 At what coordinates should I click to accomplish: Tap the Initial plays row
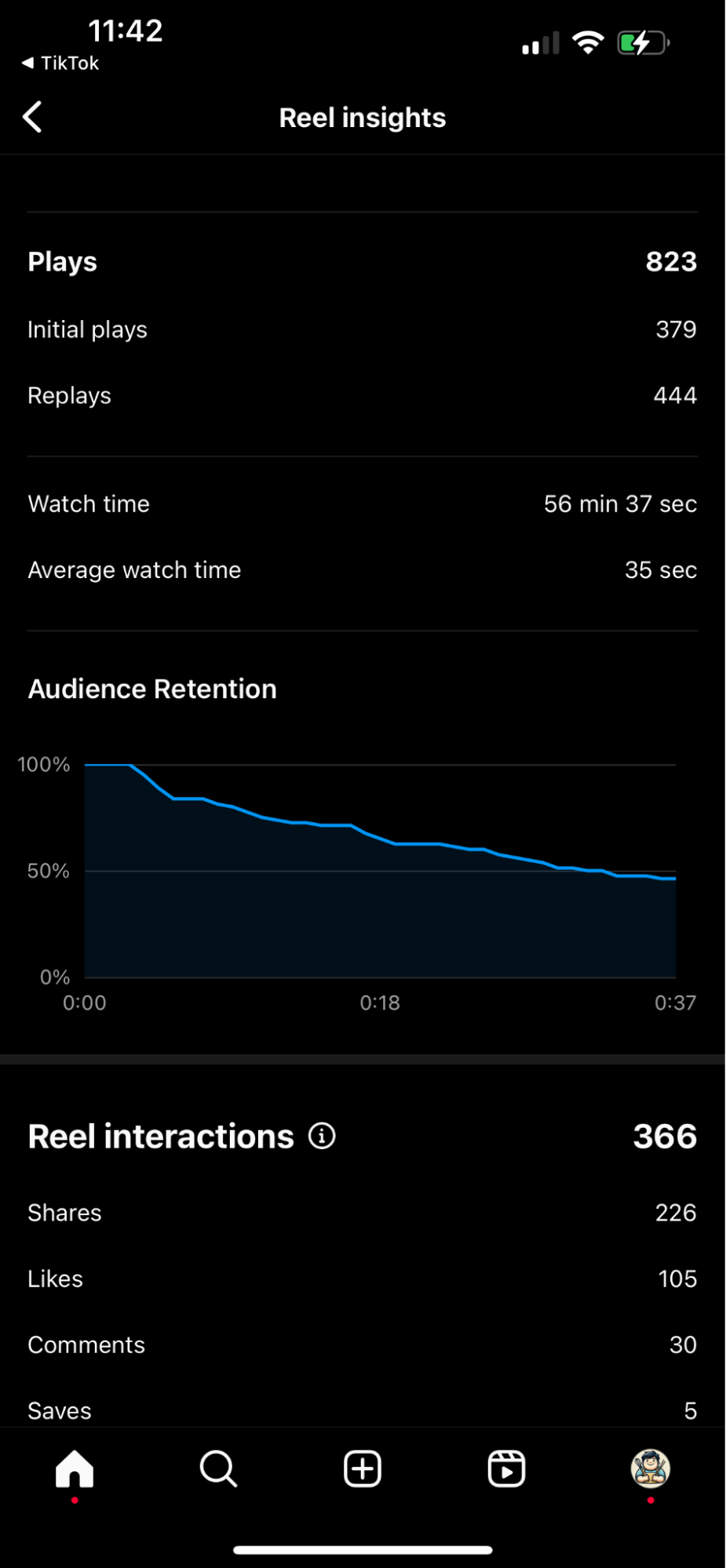[363, 329]
